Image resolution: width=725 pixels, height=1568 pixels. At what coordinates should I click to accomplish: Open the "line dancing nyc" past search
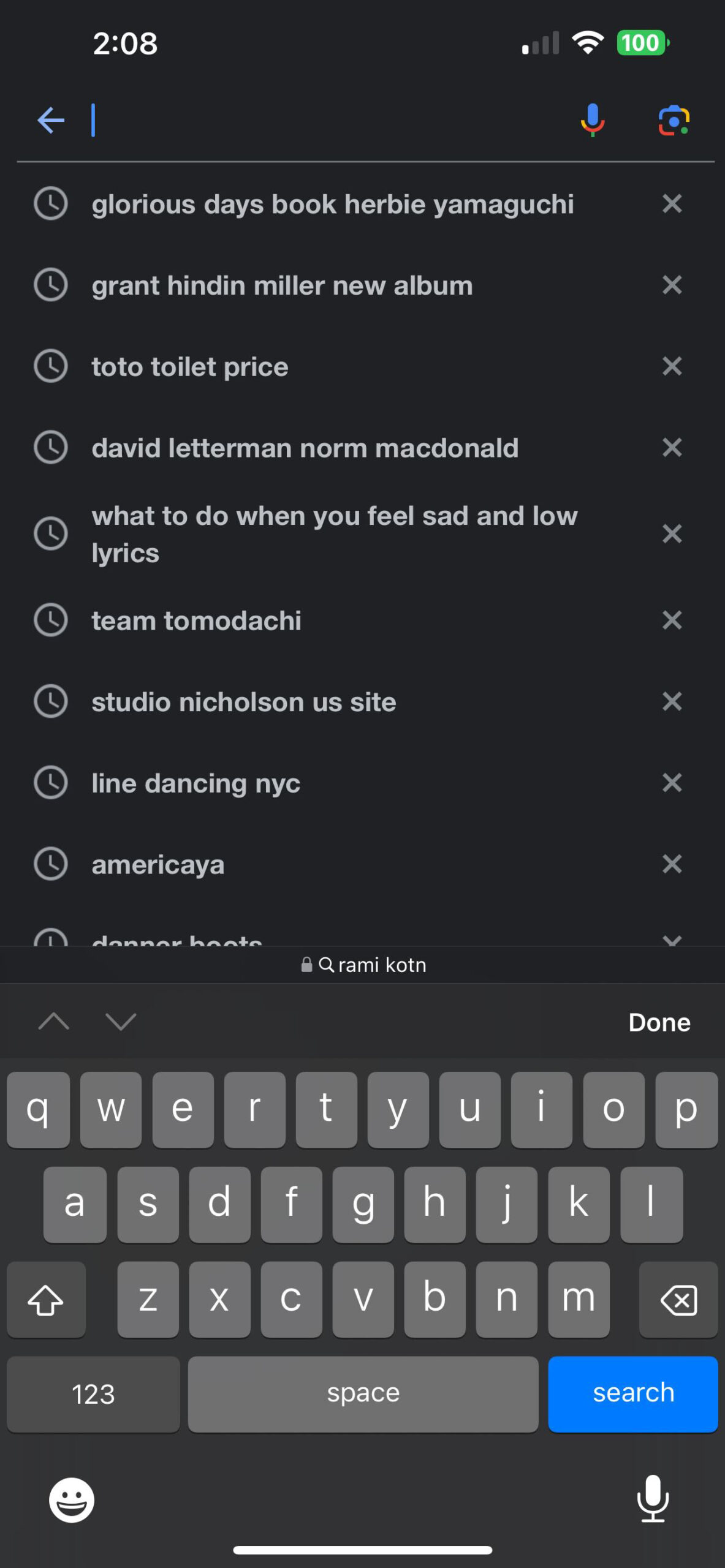coord(196,783)
